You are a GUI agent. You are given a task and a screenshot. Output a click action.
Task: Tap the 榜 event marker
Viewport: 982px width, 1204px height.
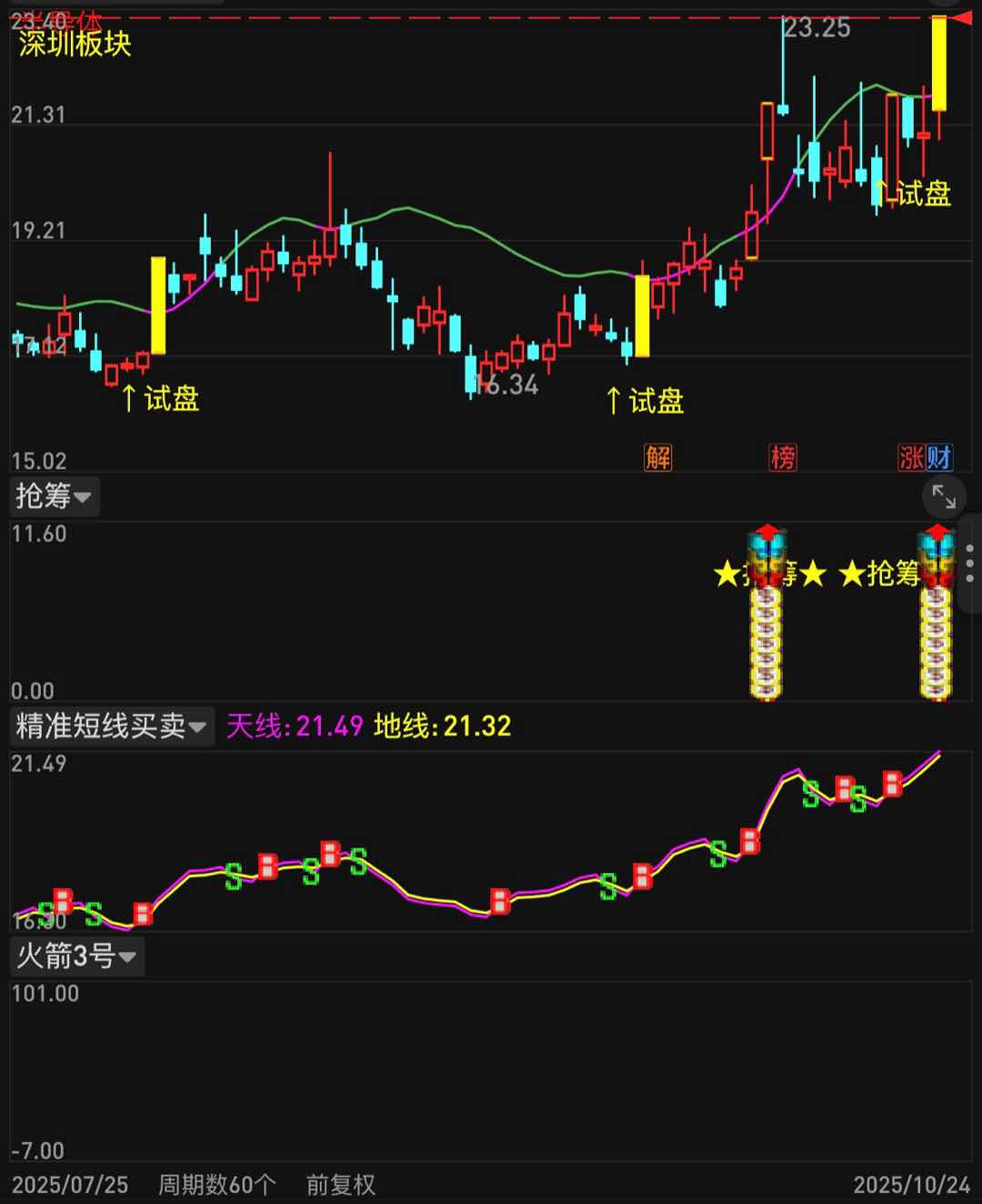coord(783,457)
